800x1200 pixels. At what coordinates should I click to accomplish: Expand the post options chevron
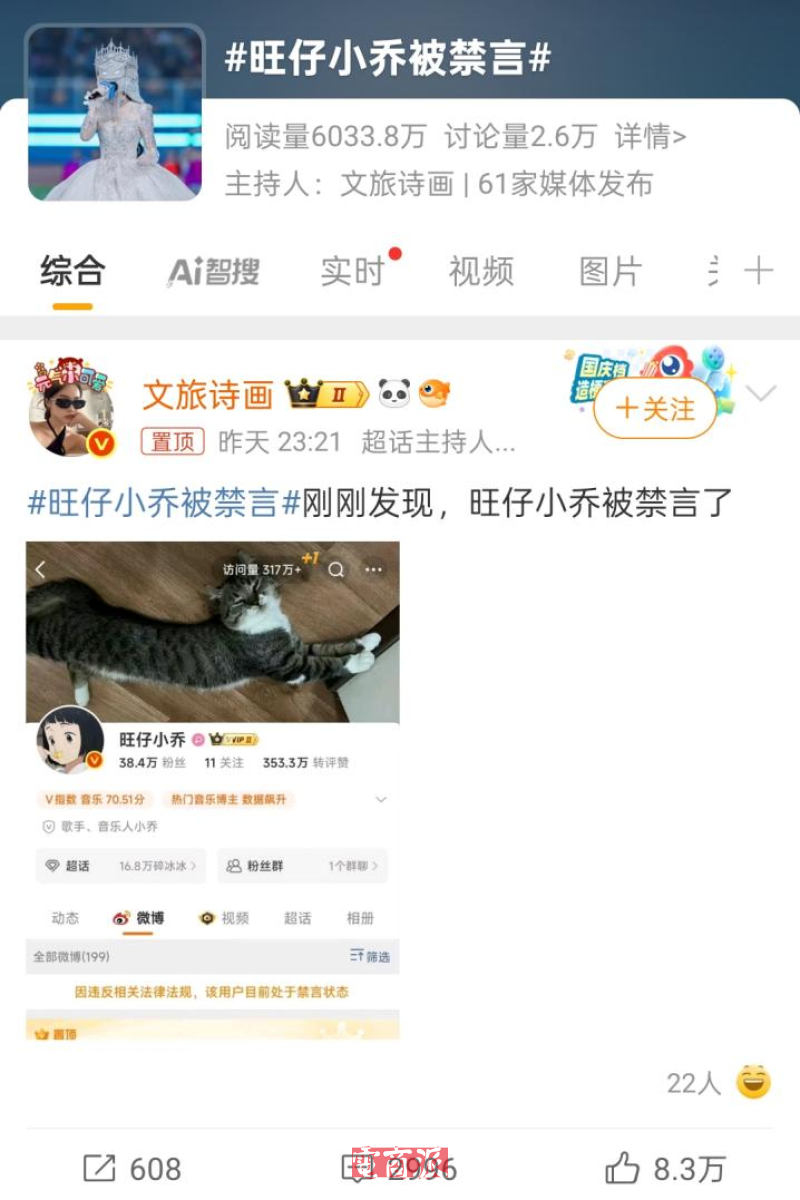(761, 394)
